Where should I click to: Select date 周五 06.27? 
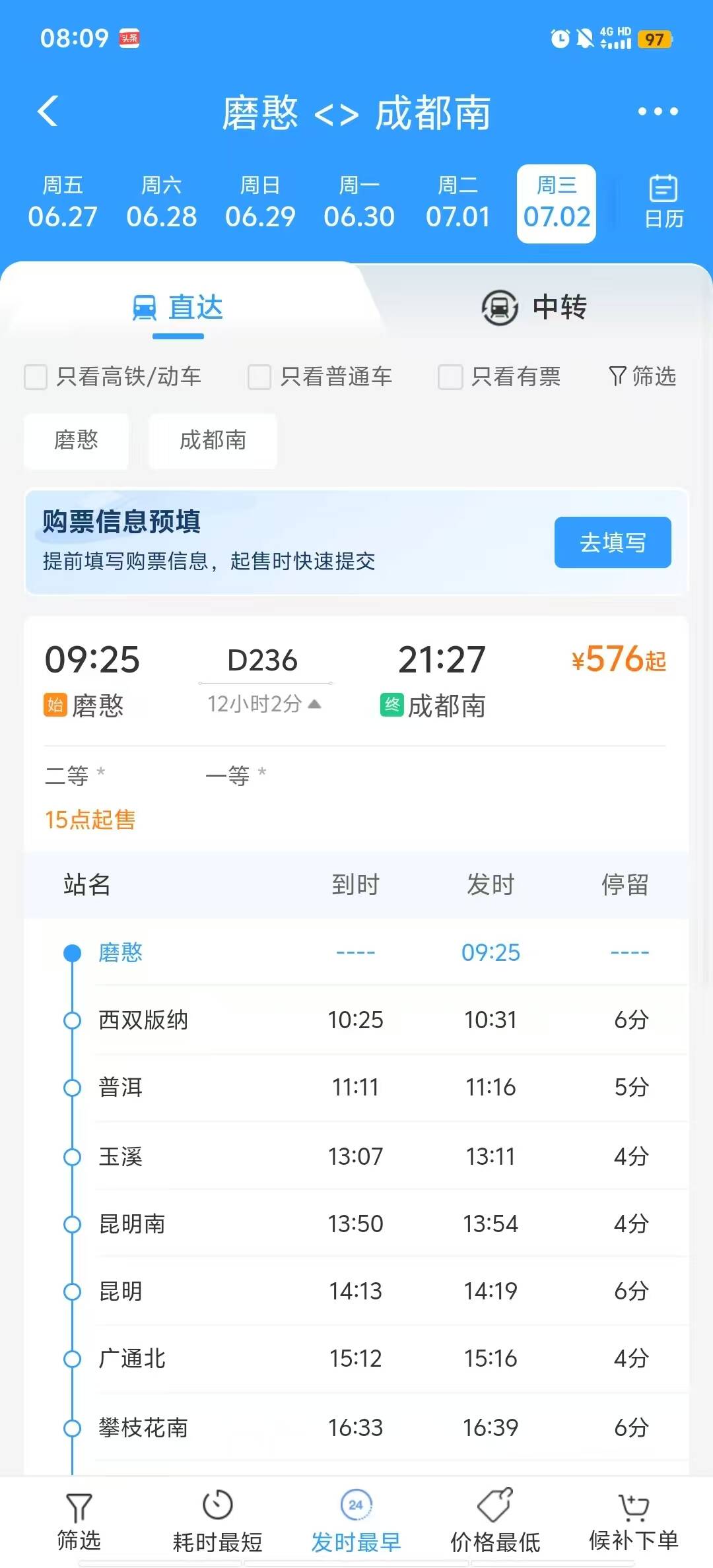tap(63, 203)
